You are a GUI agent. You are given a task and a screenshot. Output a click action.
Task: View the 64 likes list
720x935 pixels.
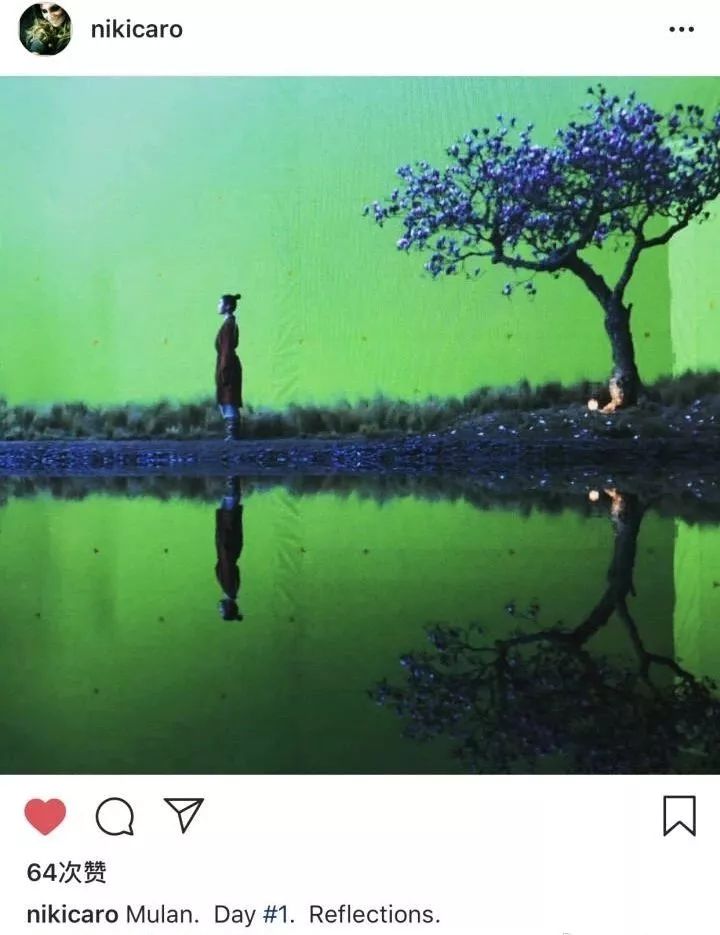[66, 872]
